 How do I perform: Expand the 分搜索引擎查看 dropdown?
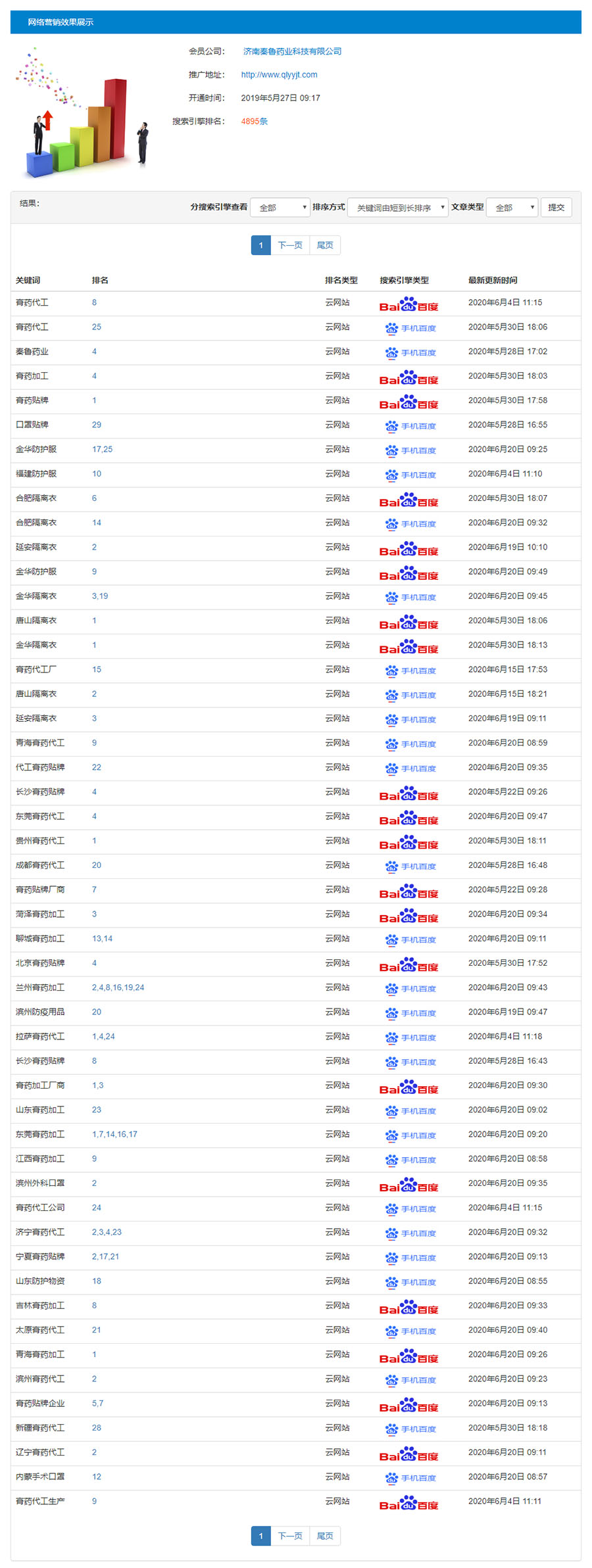tap(280, 208)
